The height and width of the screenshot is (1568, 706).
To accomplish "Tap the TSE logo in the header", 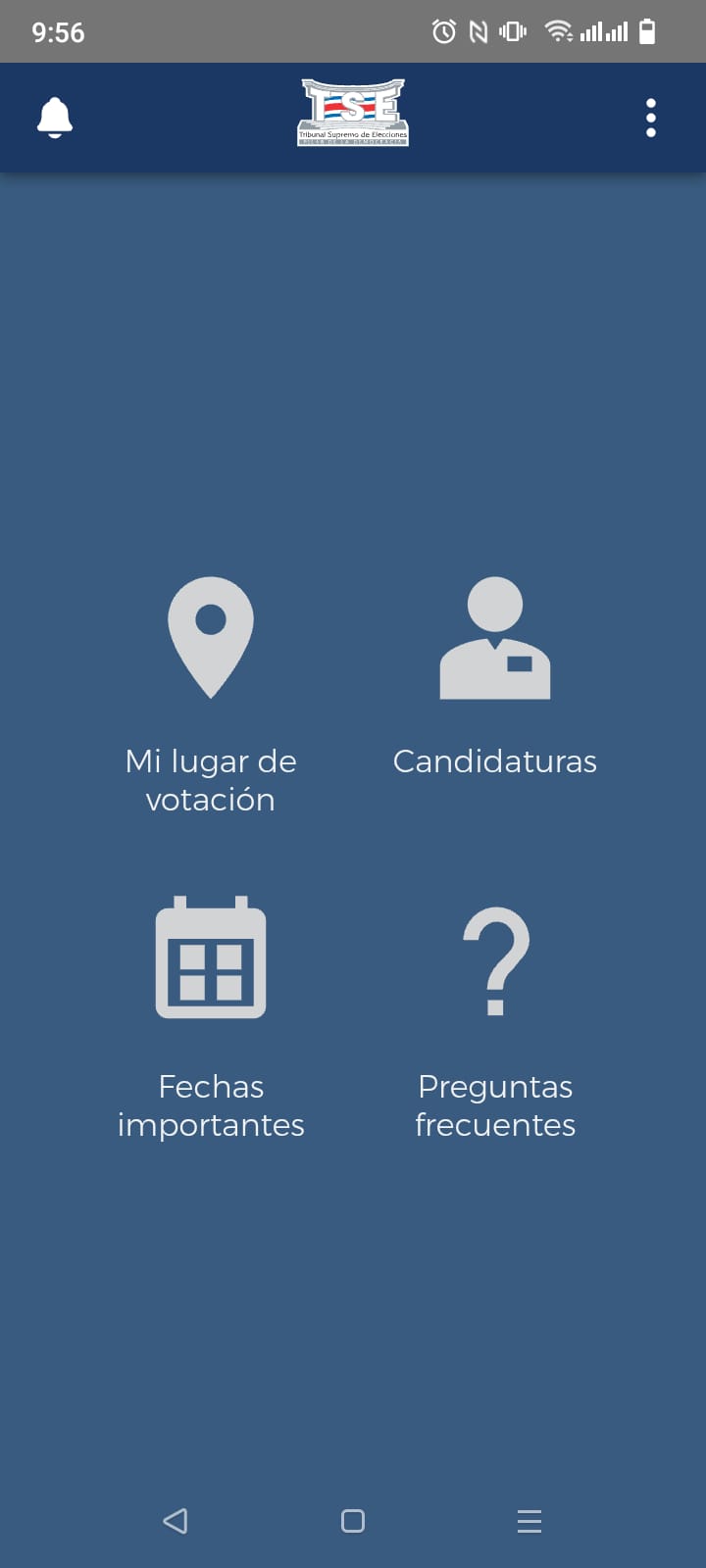I will coord(353,115).
